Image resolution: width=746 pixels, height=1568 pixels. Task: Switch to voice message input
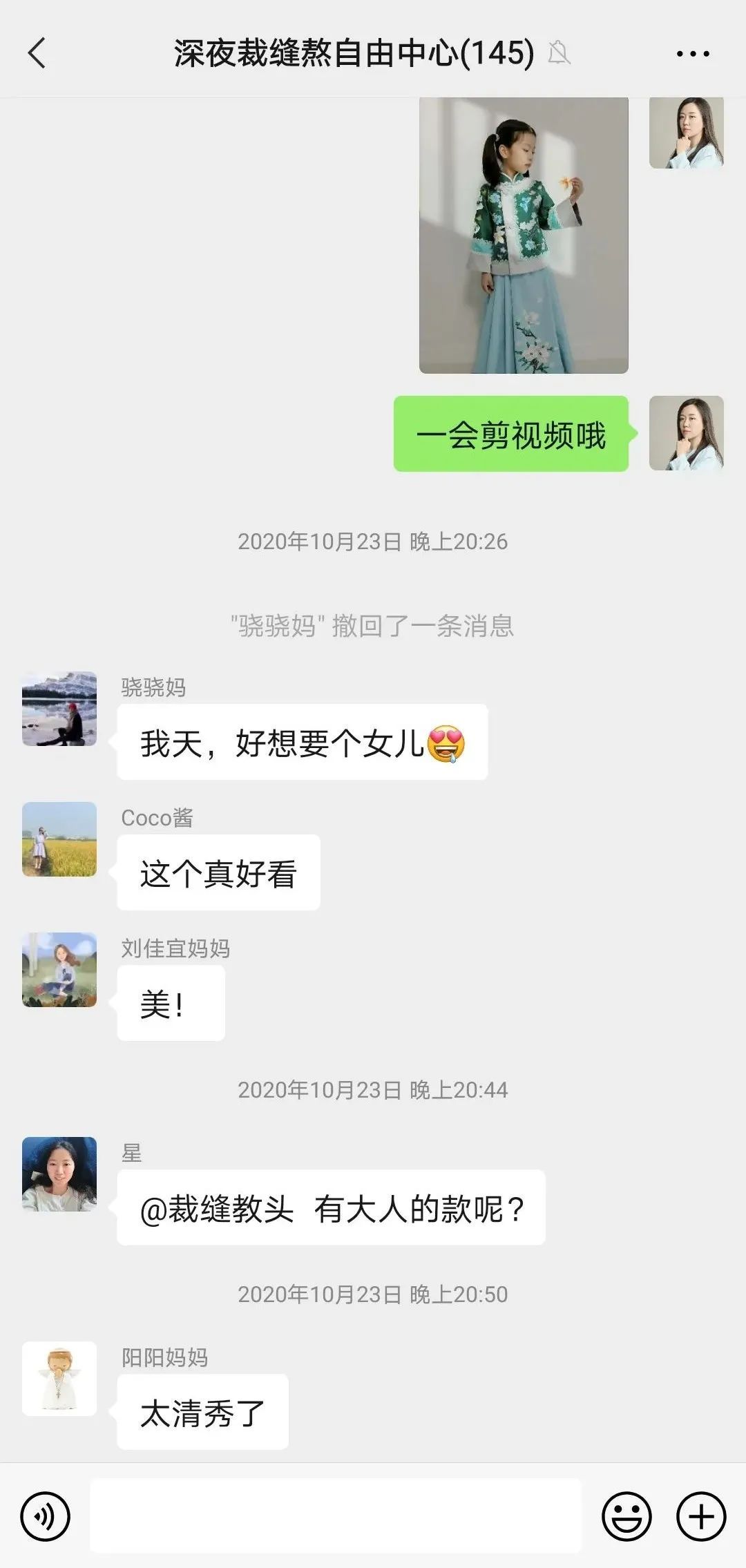pos(46,1517)
